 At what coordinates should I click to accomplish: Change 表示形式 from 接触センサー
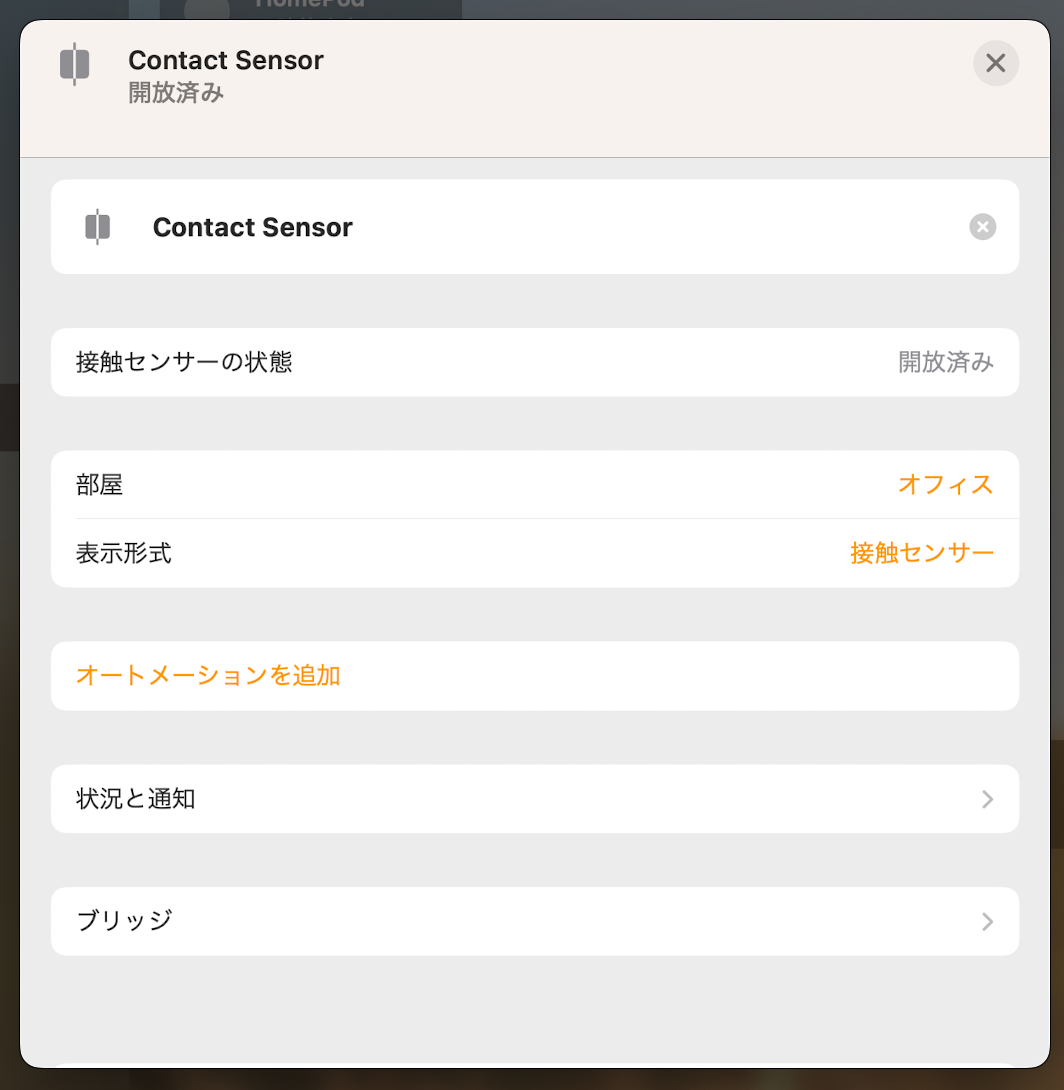[921, 553]
